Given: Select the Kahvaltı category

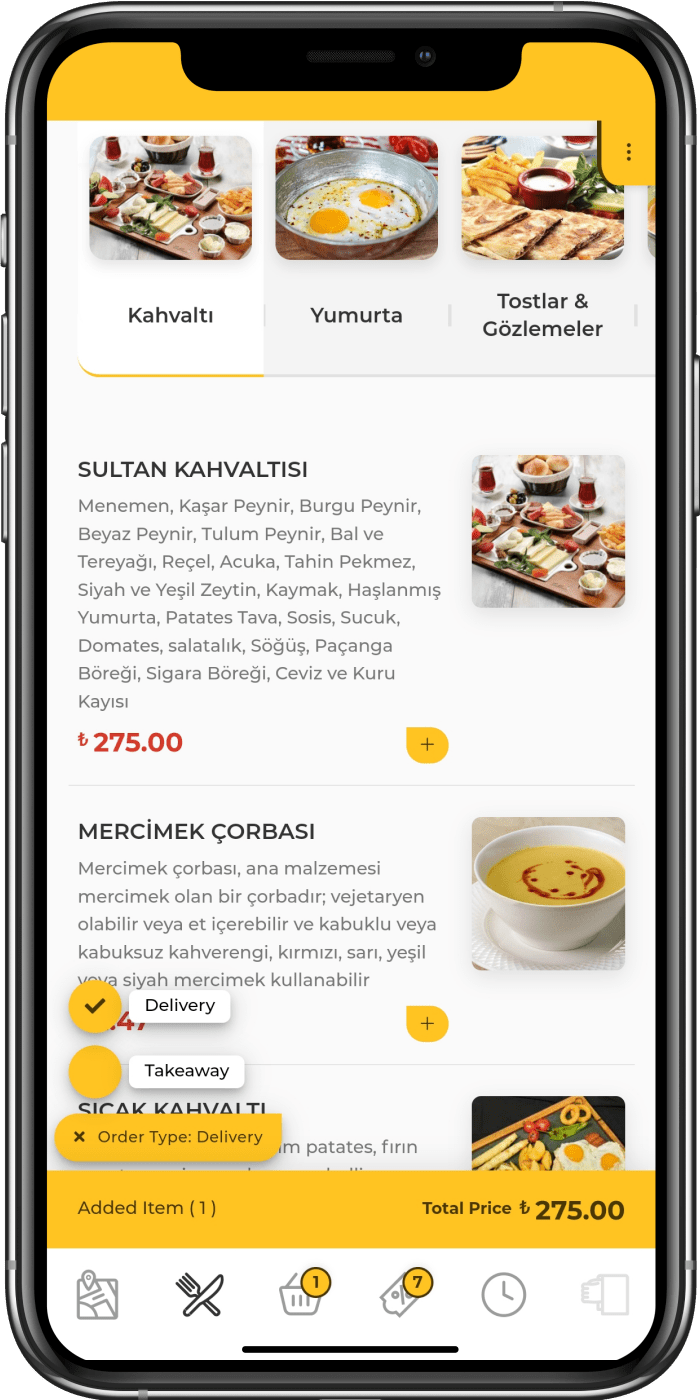Looking at the screenshot, I should (x=170, y=250).
